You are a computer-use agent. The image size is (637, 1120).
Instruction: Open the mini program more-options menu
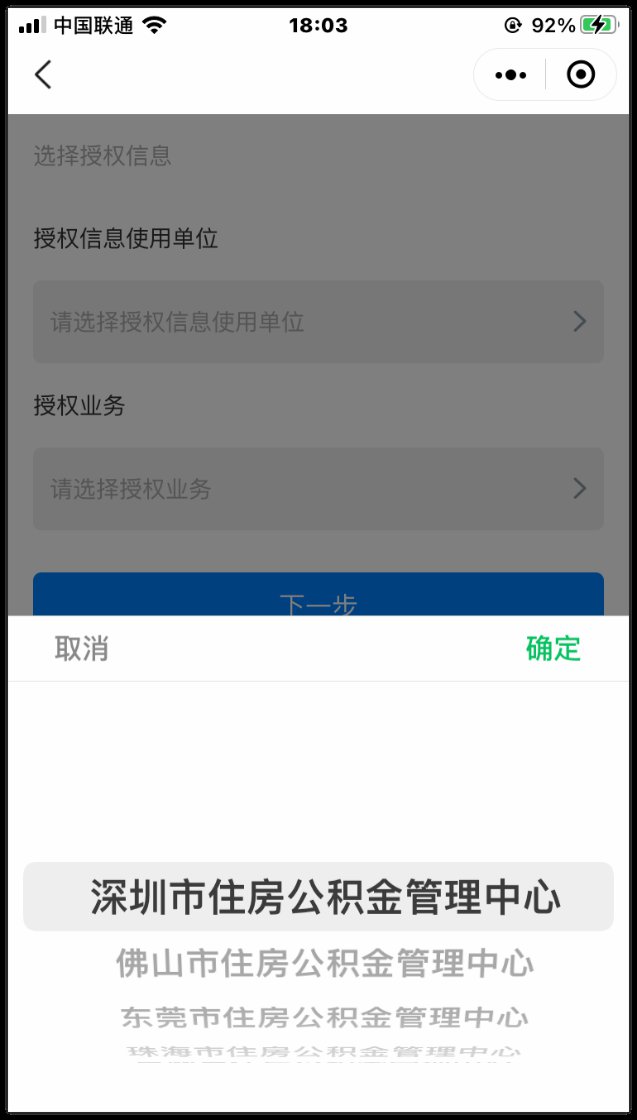click(x=510, y=75)
